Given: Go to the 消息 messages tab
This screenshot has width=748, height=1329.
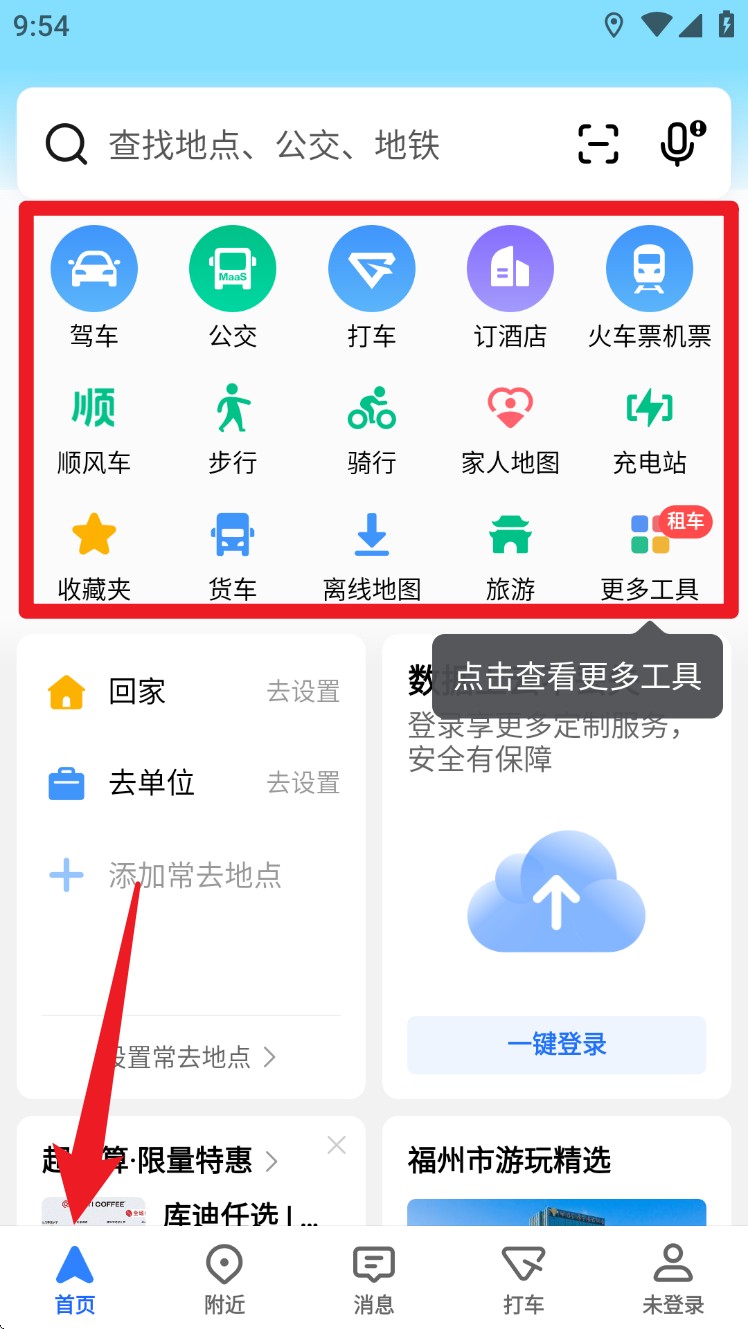Looking at the screenshot, I should pyautogui.click(x=373, y=1278).
